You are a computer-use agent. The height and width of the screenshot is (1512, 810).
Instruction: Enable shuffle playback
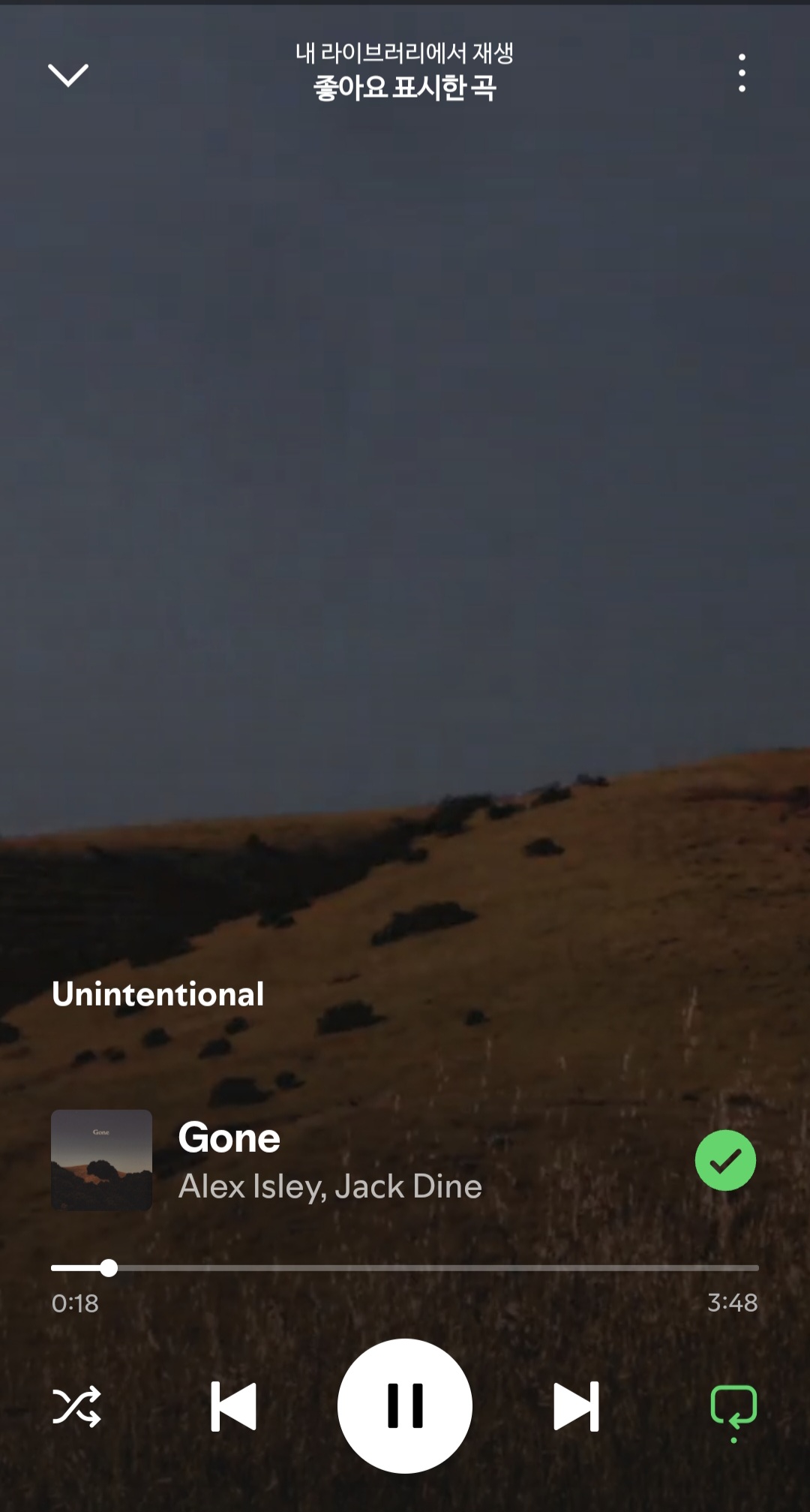(76, 1406)
